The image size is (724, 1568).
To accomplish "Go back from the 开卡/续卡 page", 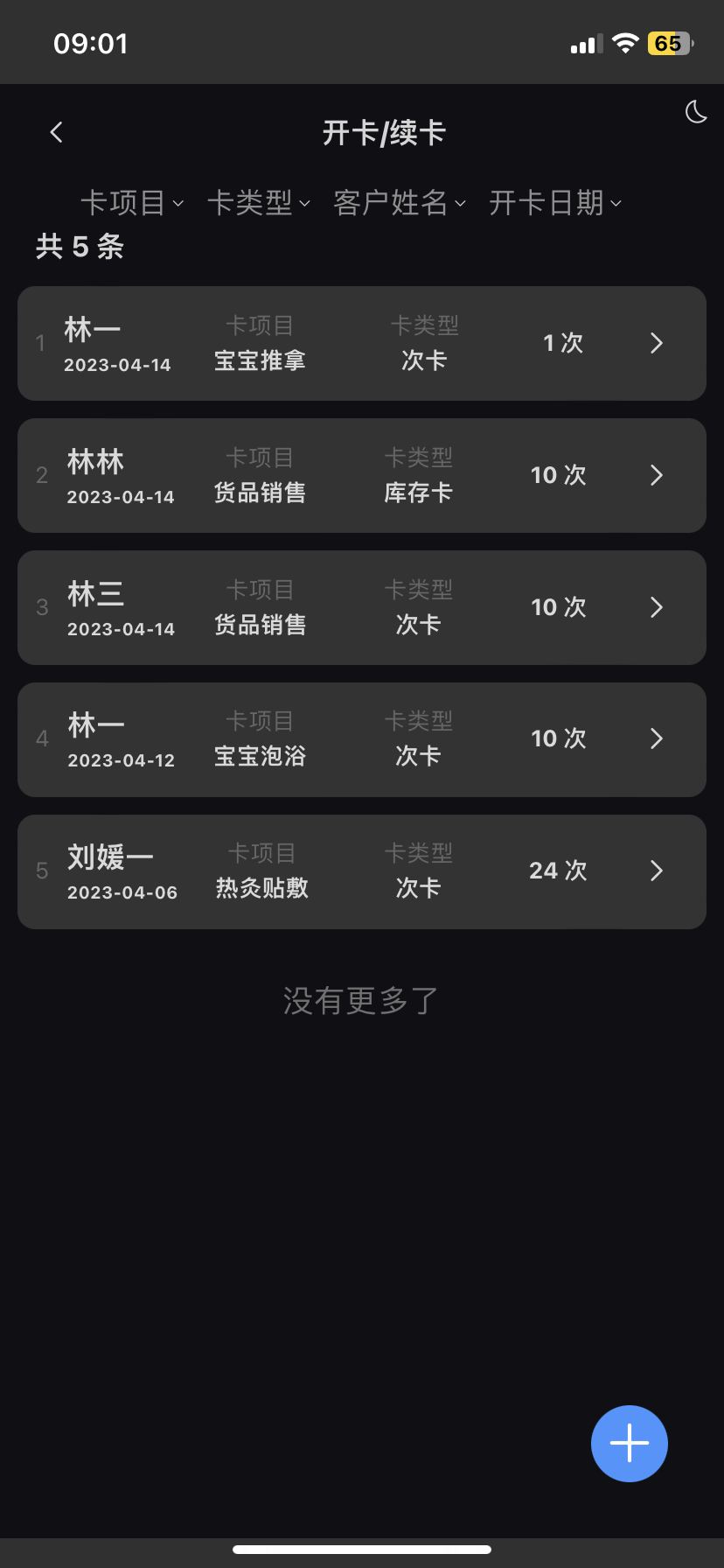I will coord(57,132).
